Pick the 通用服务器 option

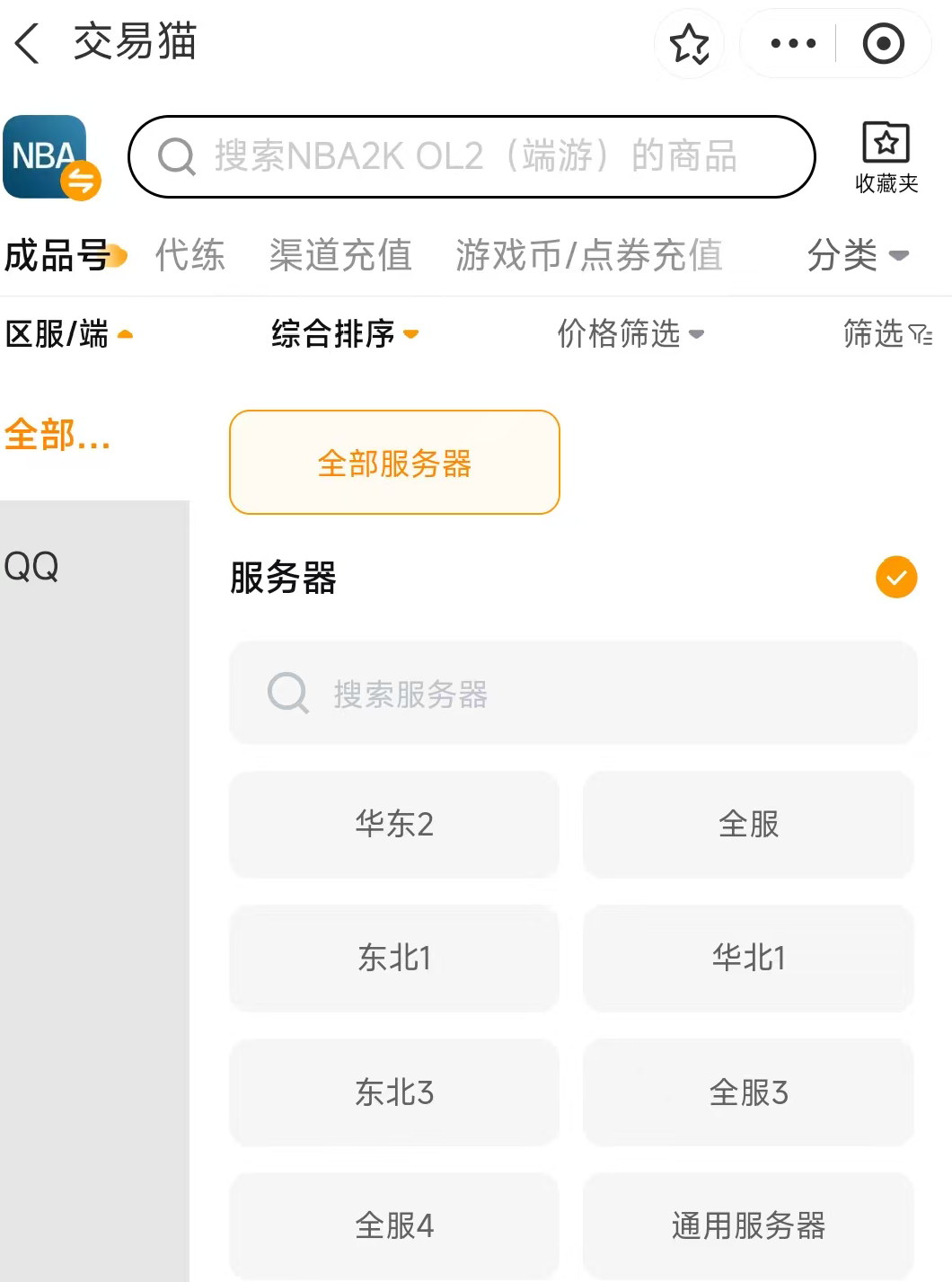pos(748,1225)
